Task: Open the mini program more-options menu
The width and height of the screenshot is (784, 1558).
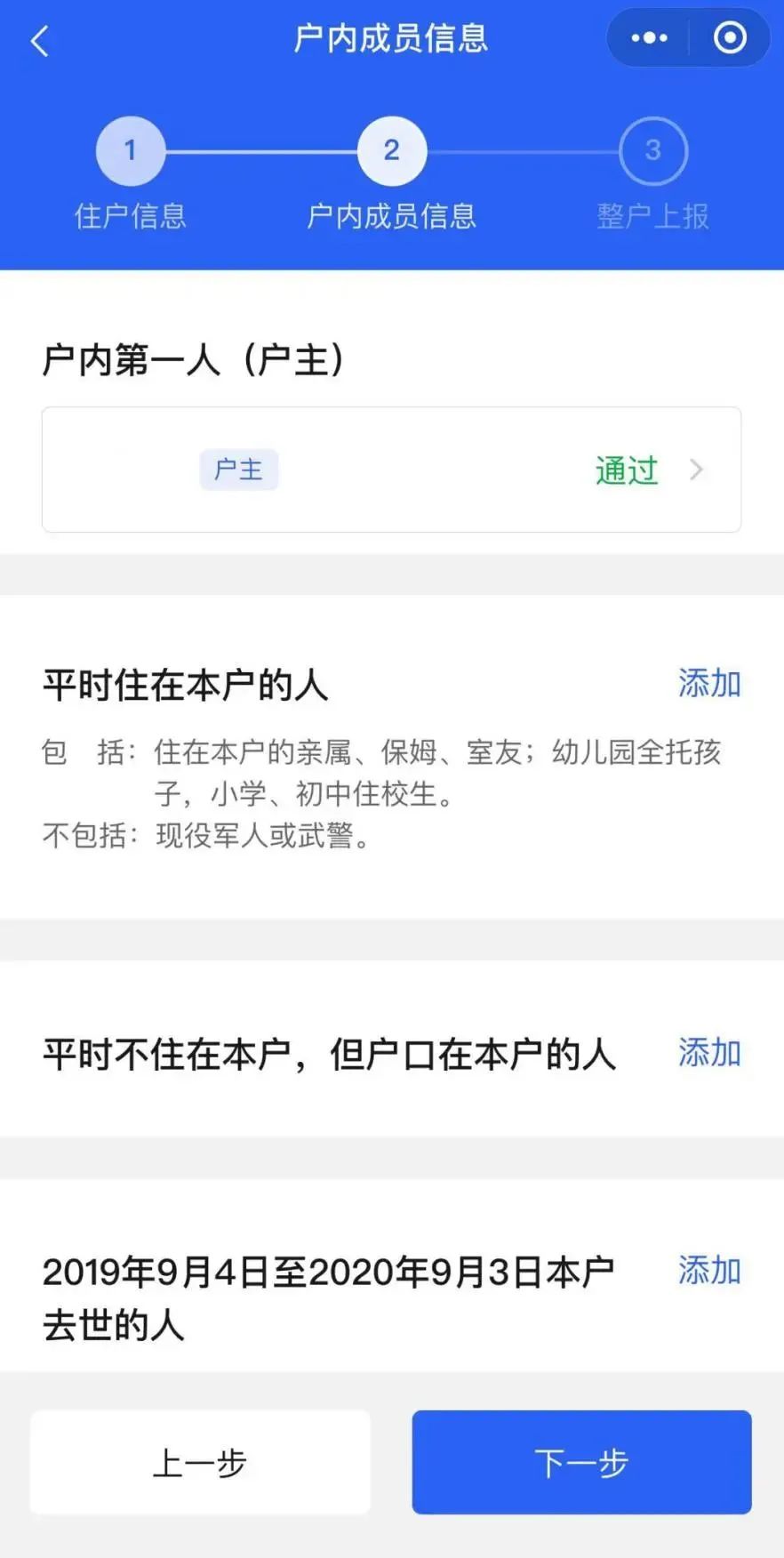Action: tap(649, 38)
